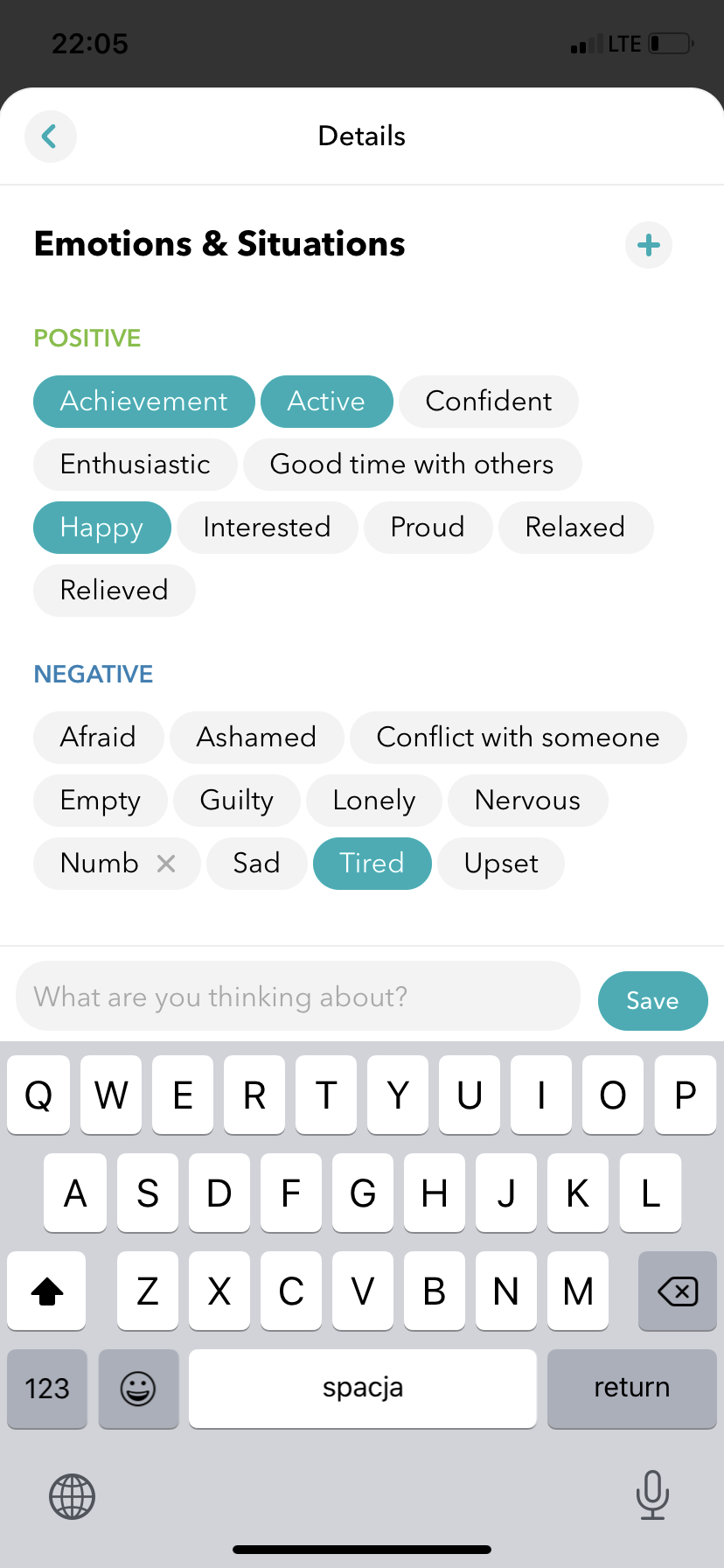The width and height of the screenshot is (724, 1568).
Task: Select the Upset emotion
Action: [x=501, y=864]
